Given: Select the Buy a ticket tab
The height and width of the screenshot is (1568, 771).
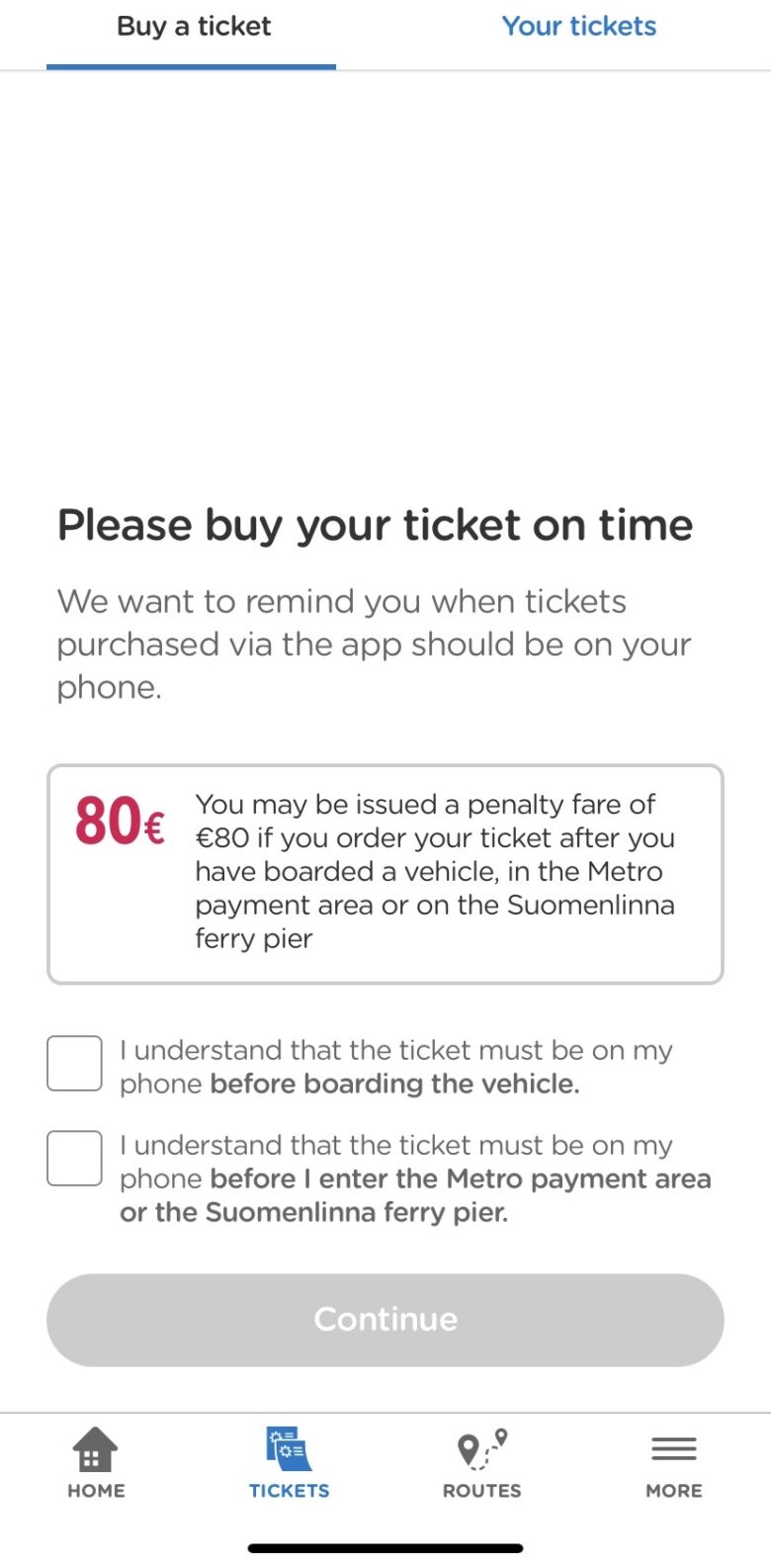Looking at the screenshot, I should pos(193,27).
